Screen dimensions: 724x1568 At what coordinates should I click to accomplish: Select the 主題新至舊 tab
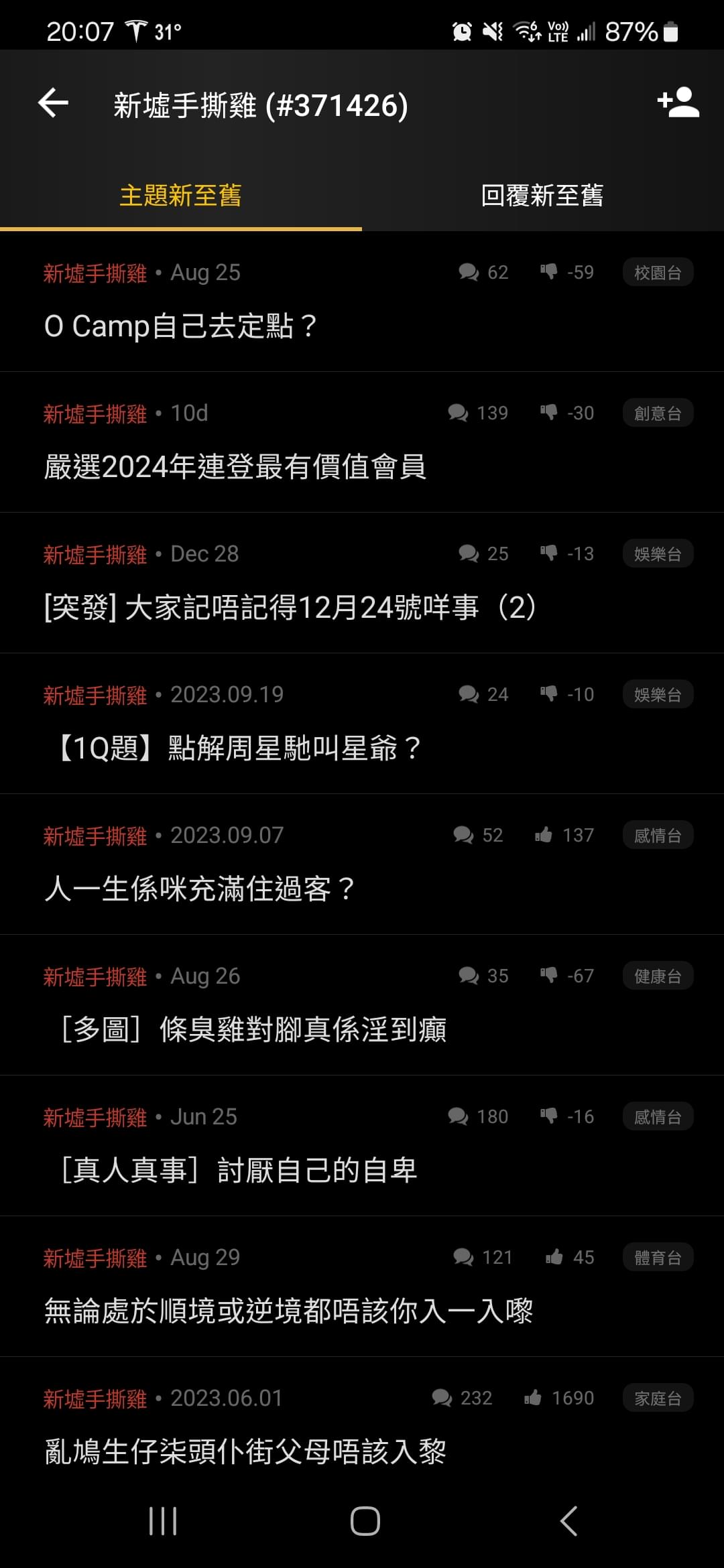pyautogui.click(x=180, y=195)
